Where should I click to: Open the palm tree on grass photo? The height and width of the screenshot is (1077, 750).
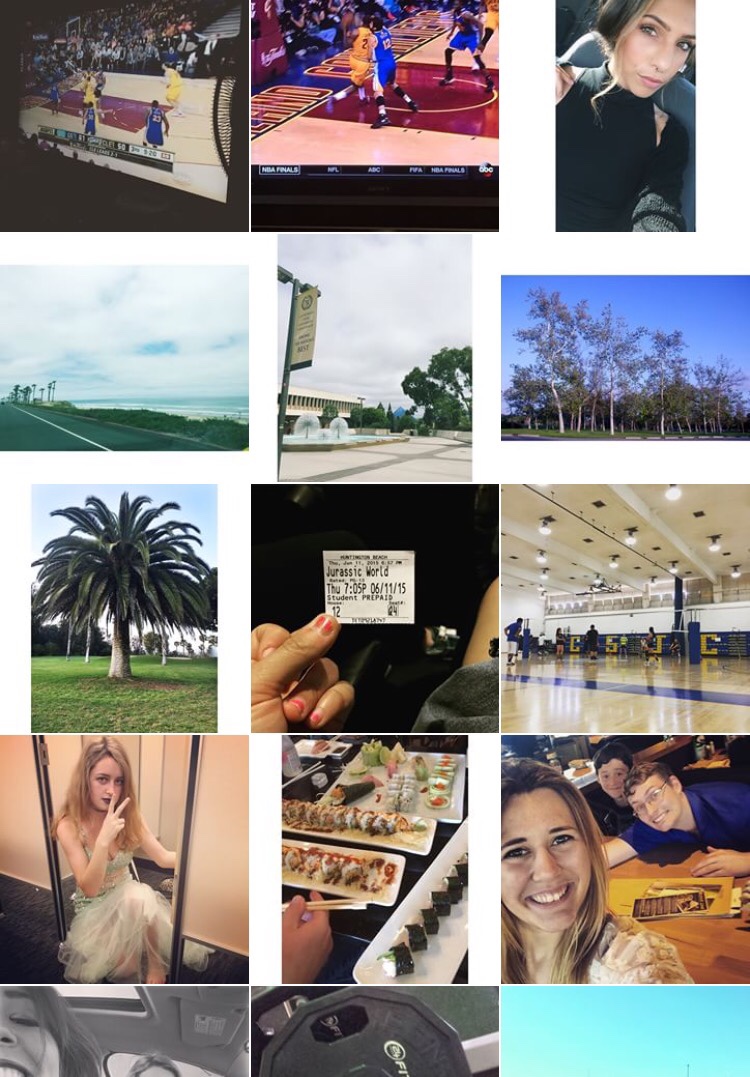click(x=124, y=608)
